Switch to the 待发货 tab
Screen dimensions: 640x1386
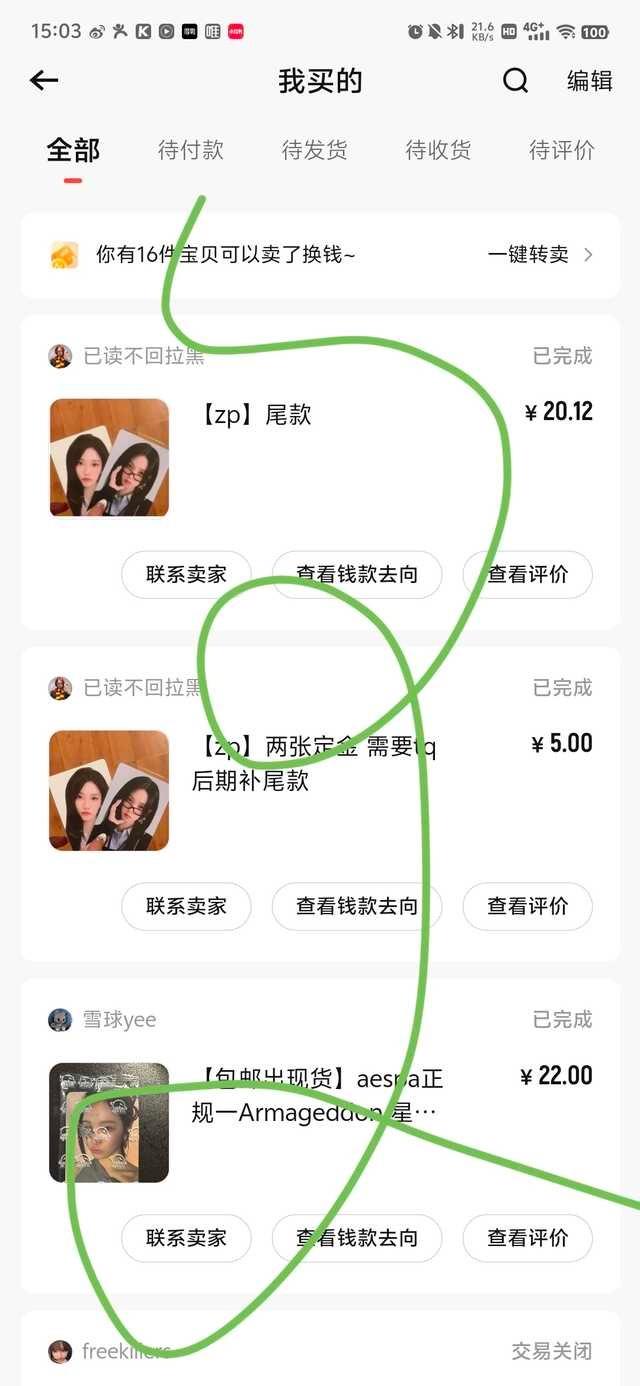(314, 150)
